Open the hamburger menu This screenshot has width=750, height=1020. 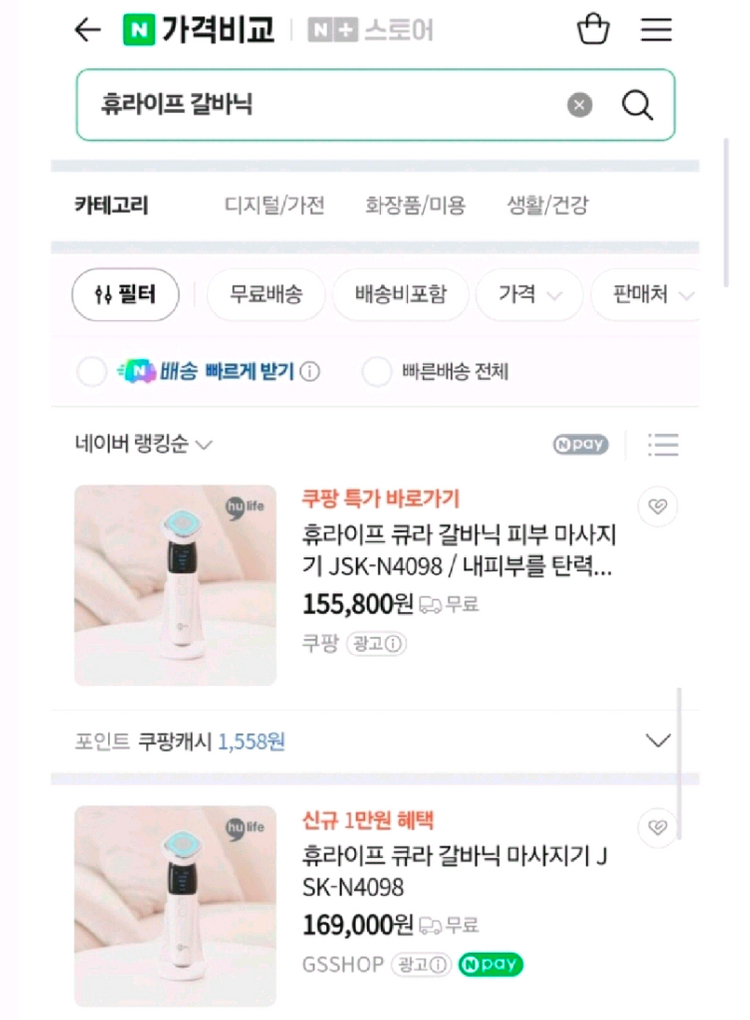(x=656, y=30)
